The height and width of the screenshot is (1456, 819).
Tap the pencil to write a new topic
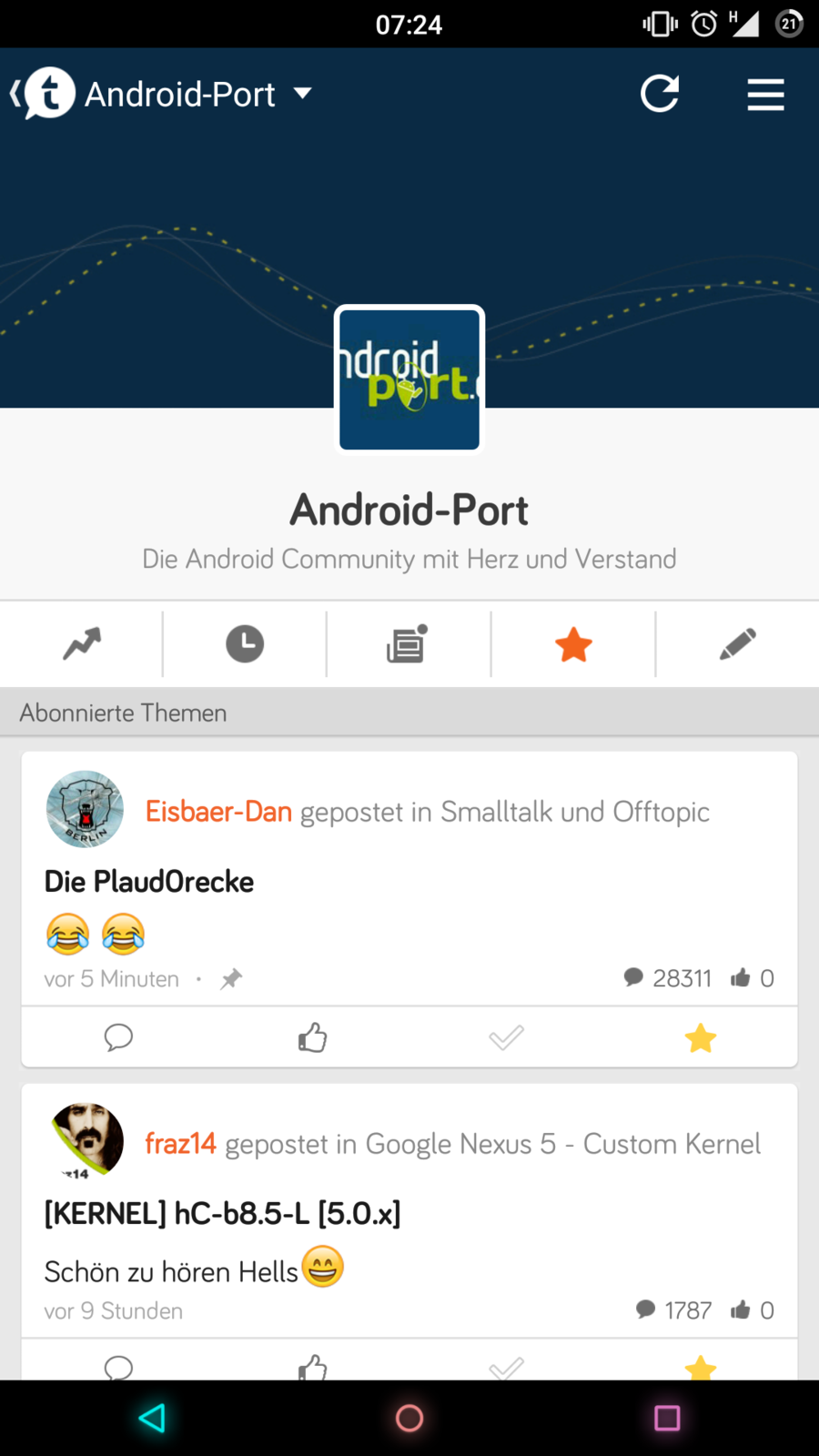pos(737,644)
